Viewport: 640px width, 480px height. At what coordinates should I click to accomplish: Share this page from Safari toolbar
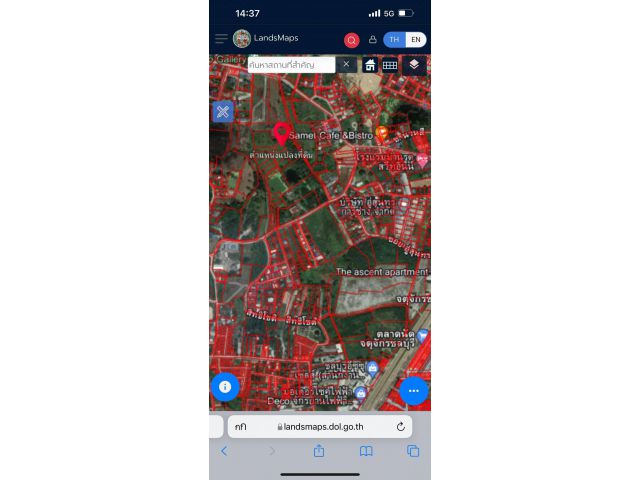(x=319, y=451)
